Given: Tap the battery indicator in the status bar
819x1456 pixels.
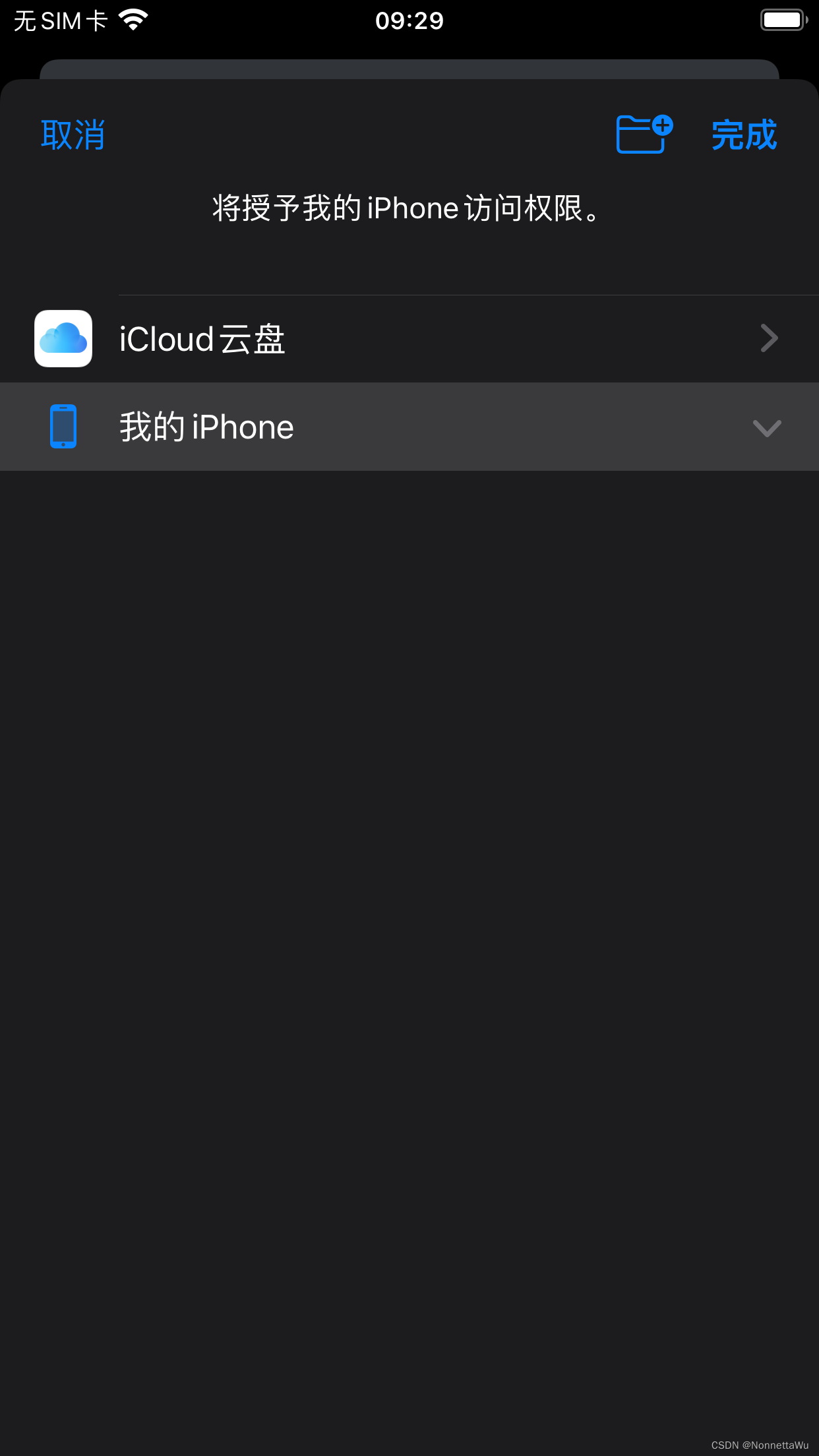Looking at the screenshot, I should 782,20.
